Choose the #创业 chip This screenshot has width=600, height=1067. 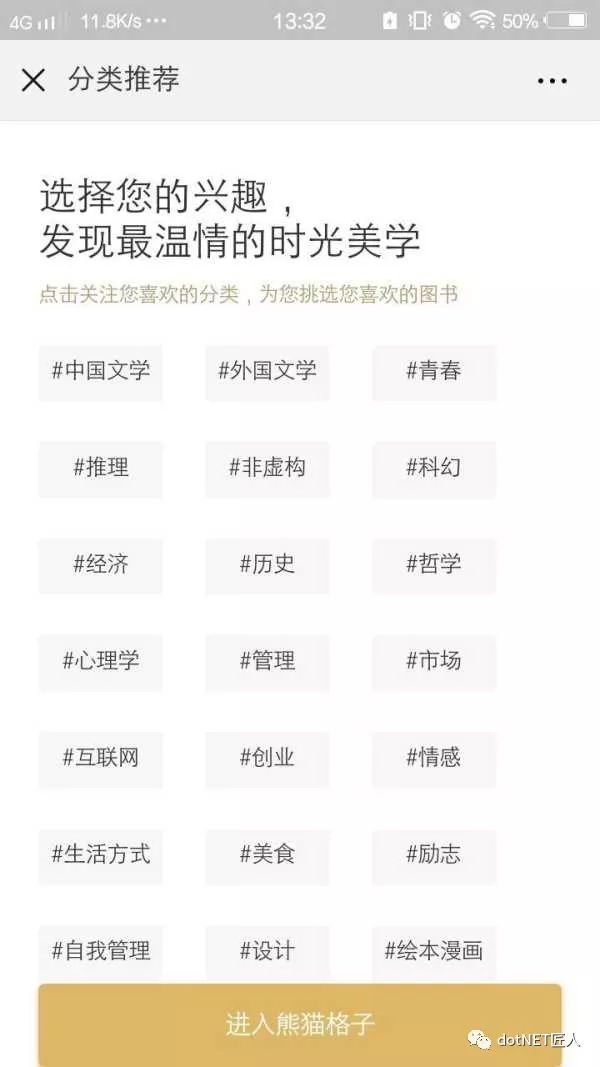267,759
